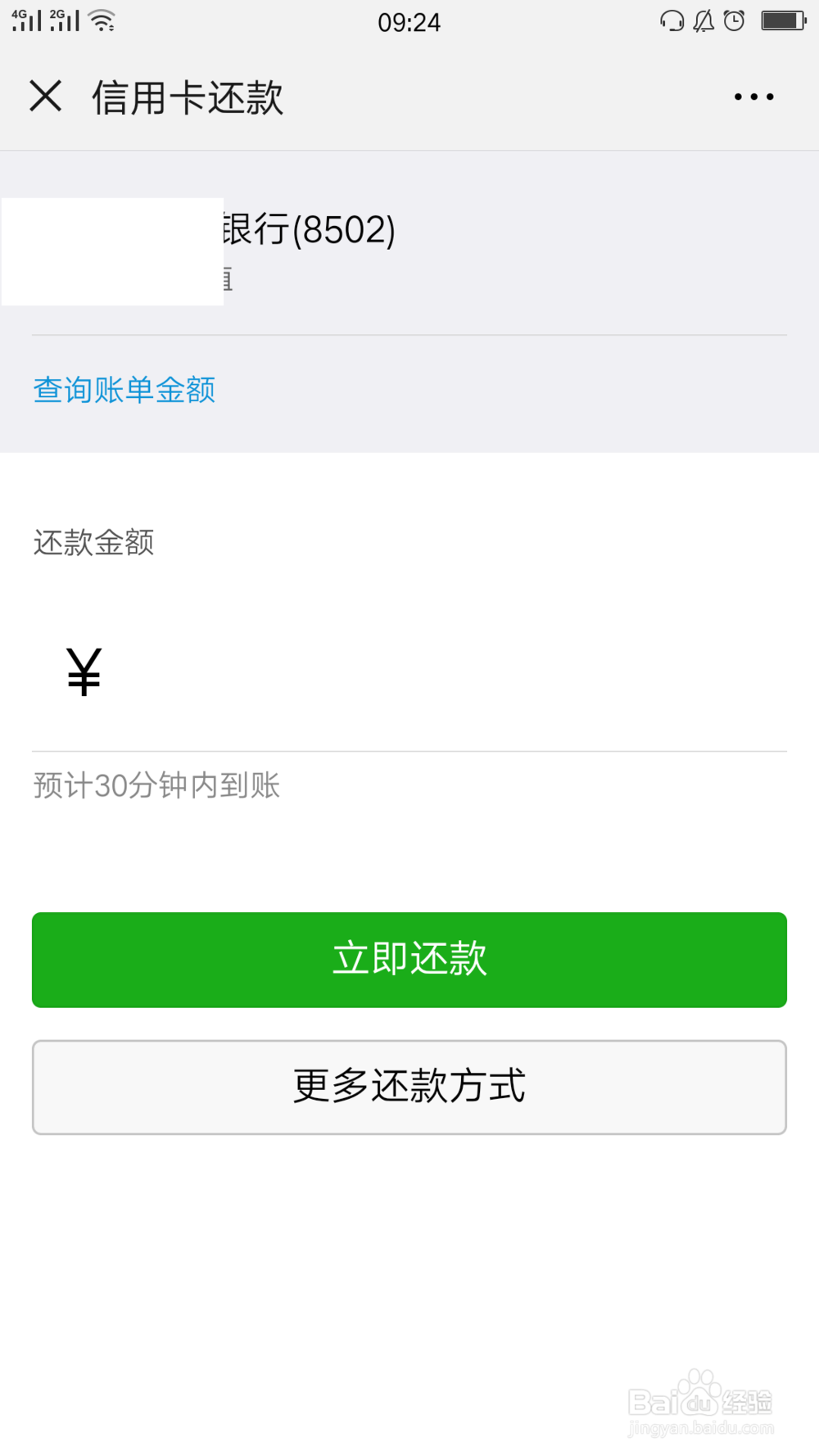Close the 信用卡还款 screen
This screenshot has height=1456, width=819.
click(46, 96)
